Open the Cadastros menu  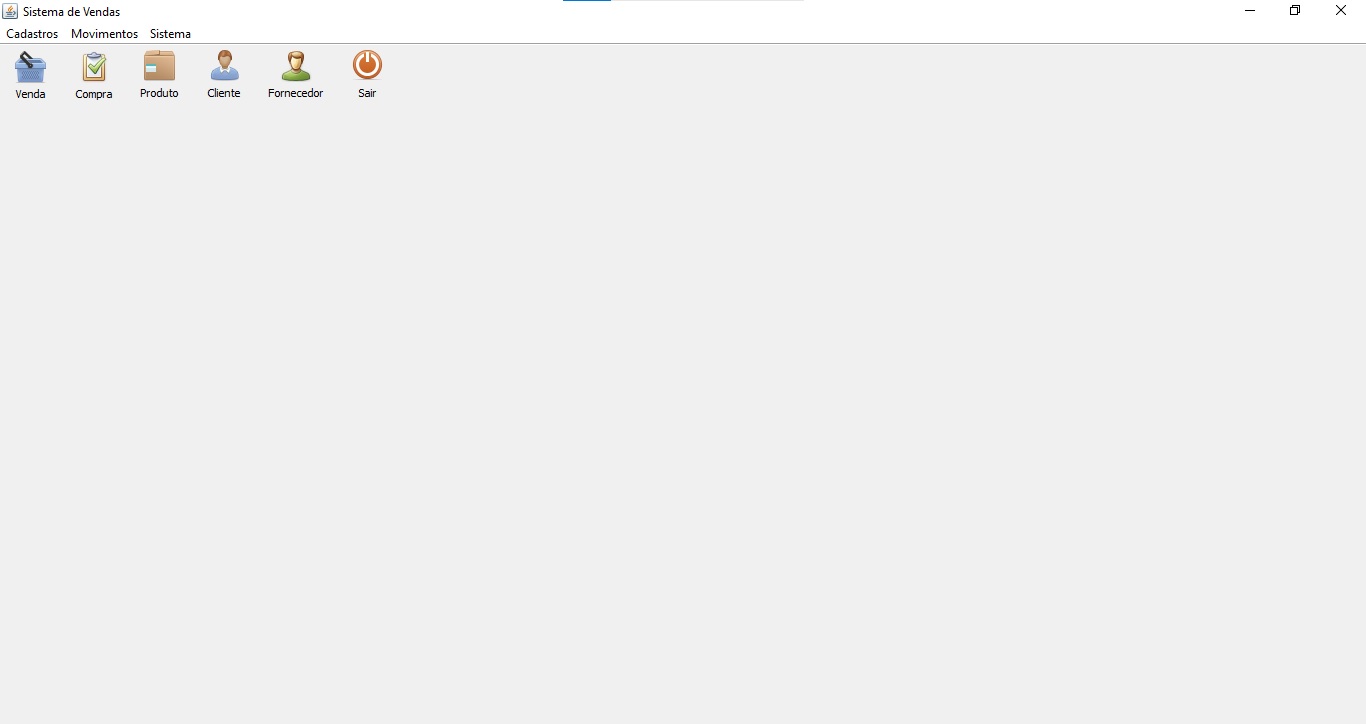click(32, 34)
